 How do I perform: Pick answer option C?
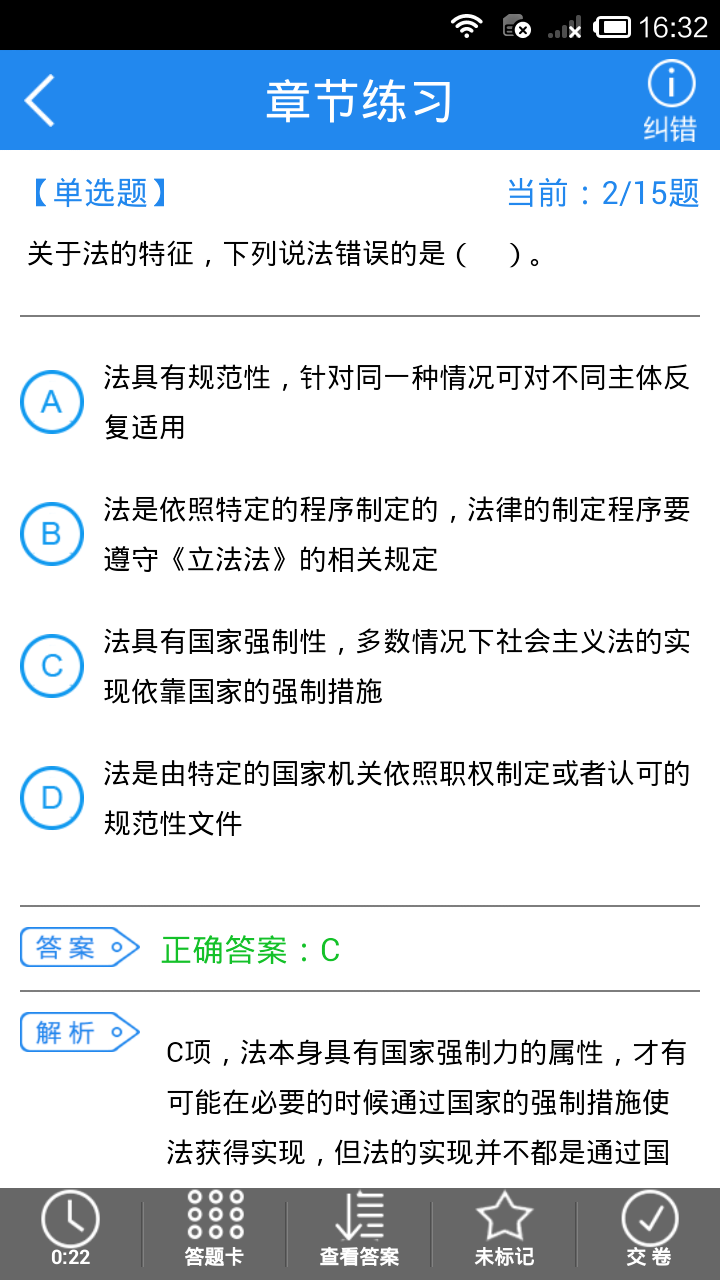(x=52, y=666)
